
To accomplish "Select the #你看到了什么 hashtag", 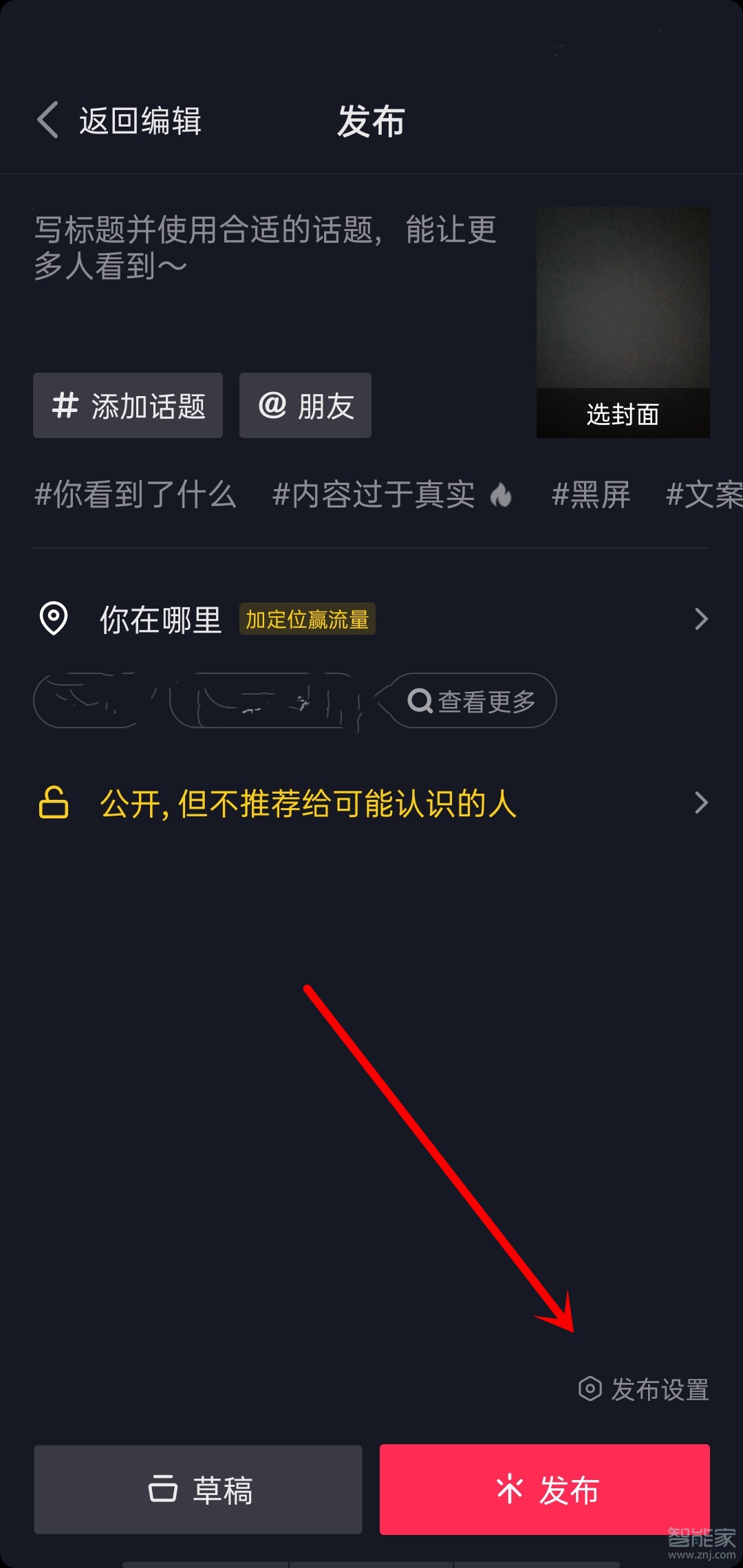I will pyautogui.click(x=136, y=494).
